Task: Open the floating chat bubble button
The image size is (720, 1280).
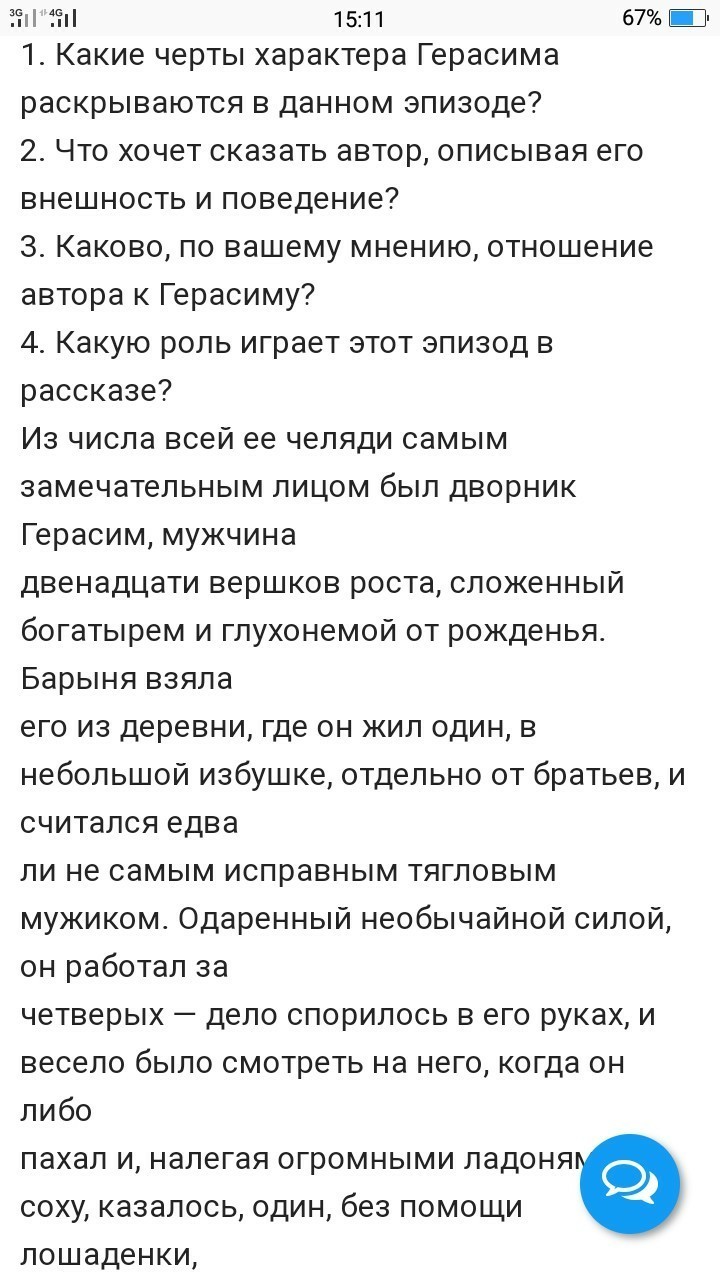Action: (x=630, y=1184)
